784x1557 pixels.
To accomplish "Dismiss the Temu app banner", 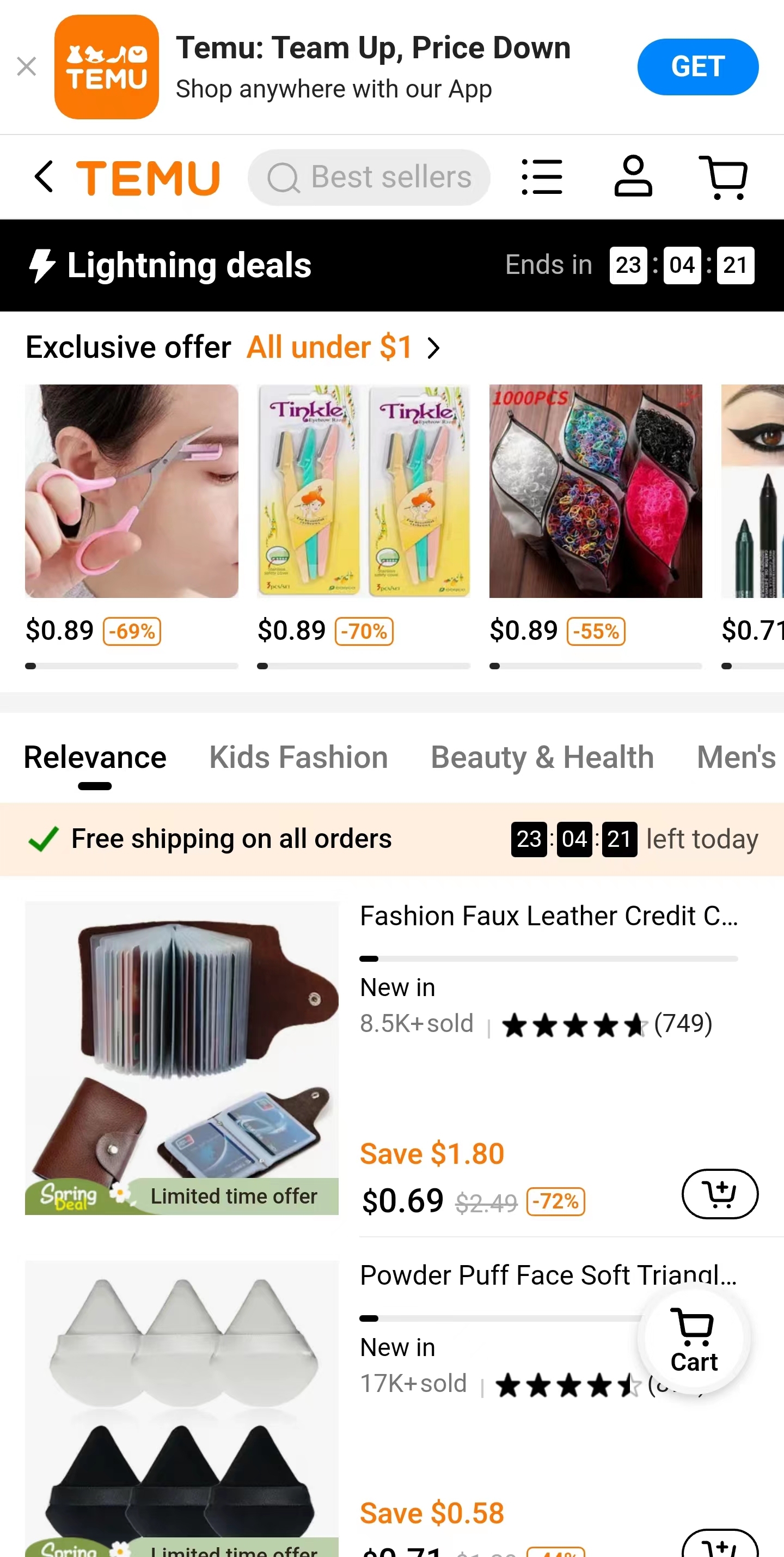I will coord(27,66).
